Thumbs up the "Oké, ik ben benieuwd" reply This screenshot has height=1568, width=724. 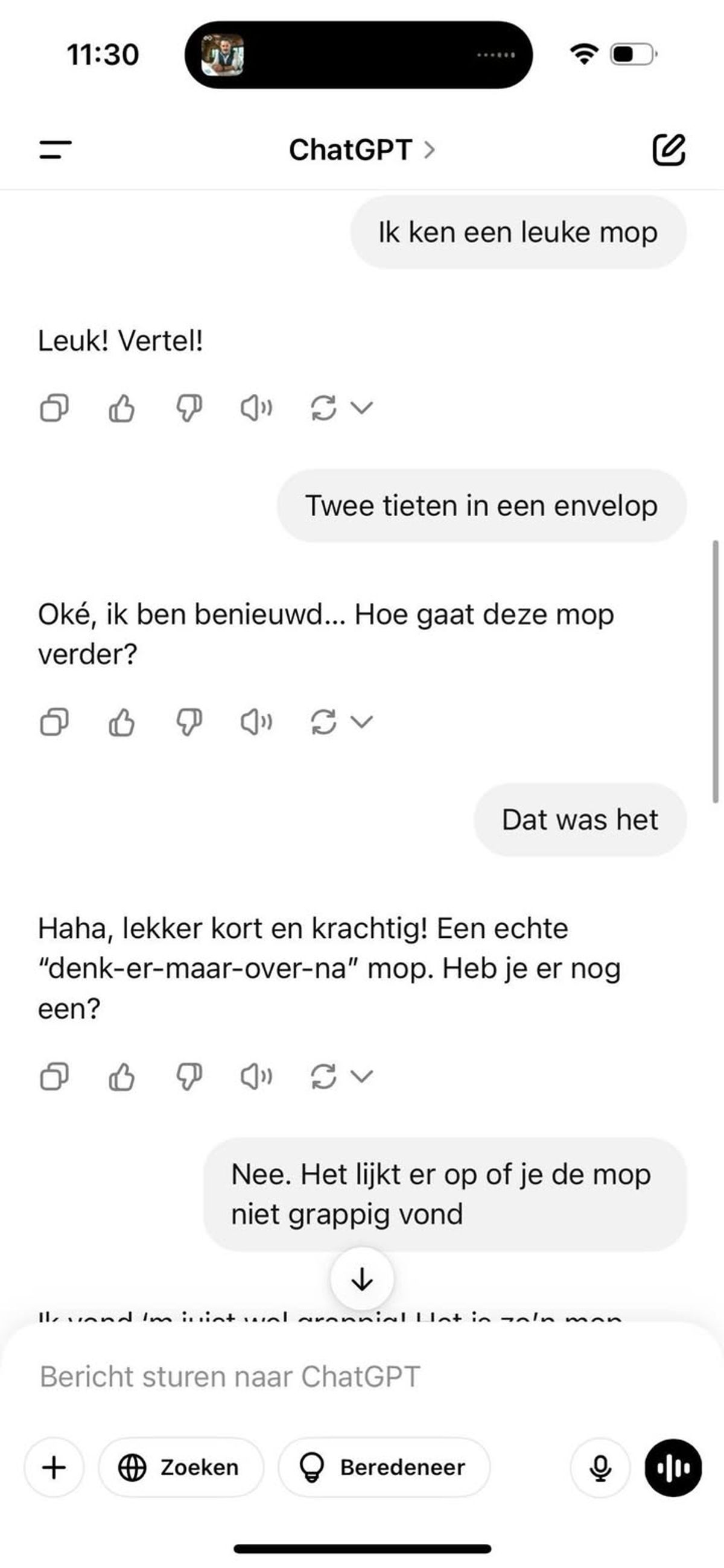(122, 722)
